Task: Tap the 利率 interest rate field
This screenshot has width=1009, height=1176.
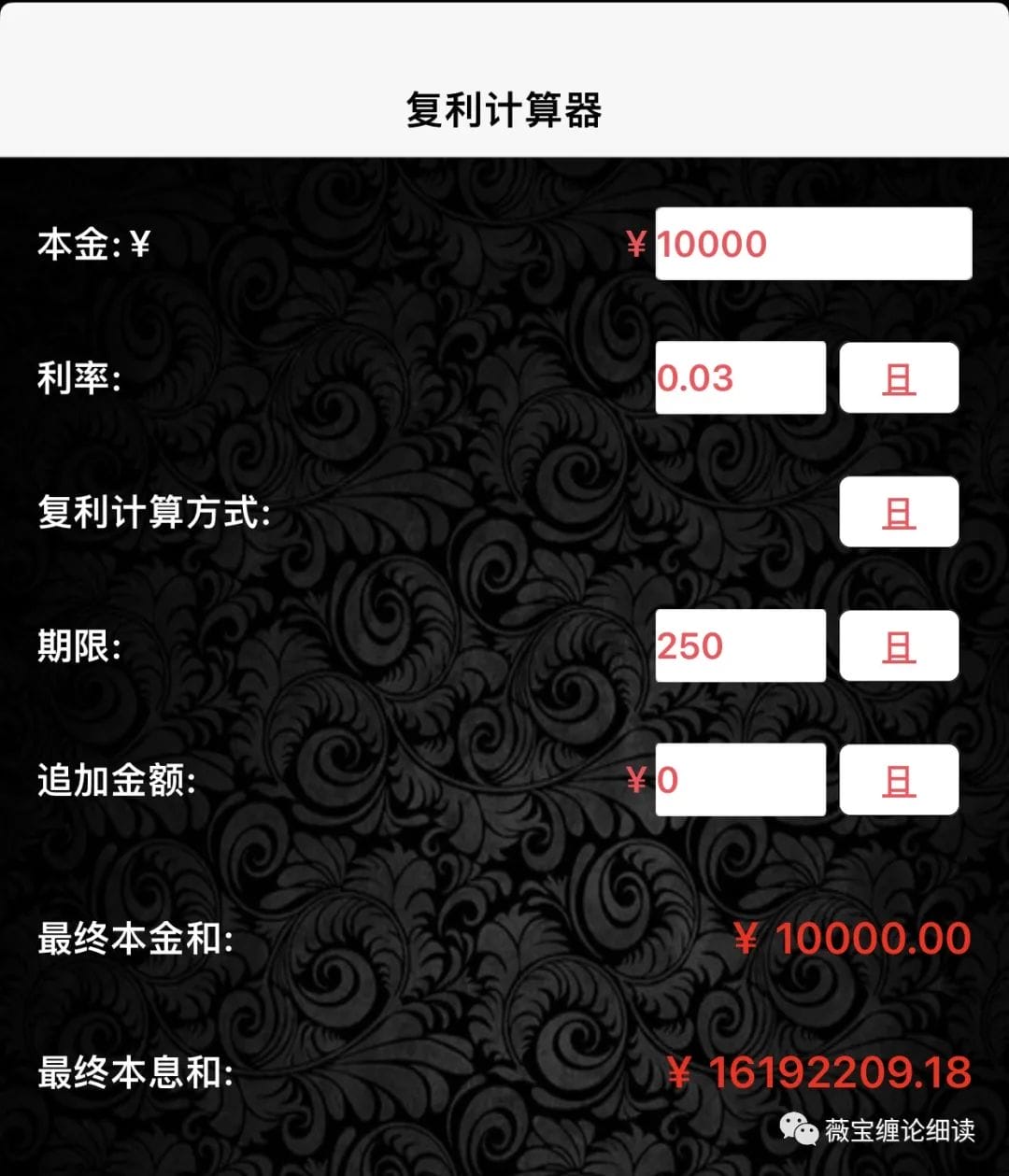Action: 740,377
